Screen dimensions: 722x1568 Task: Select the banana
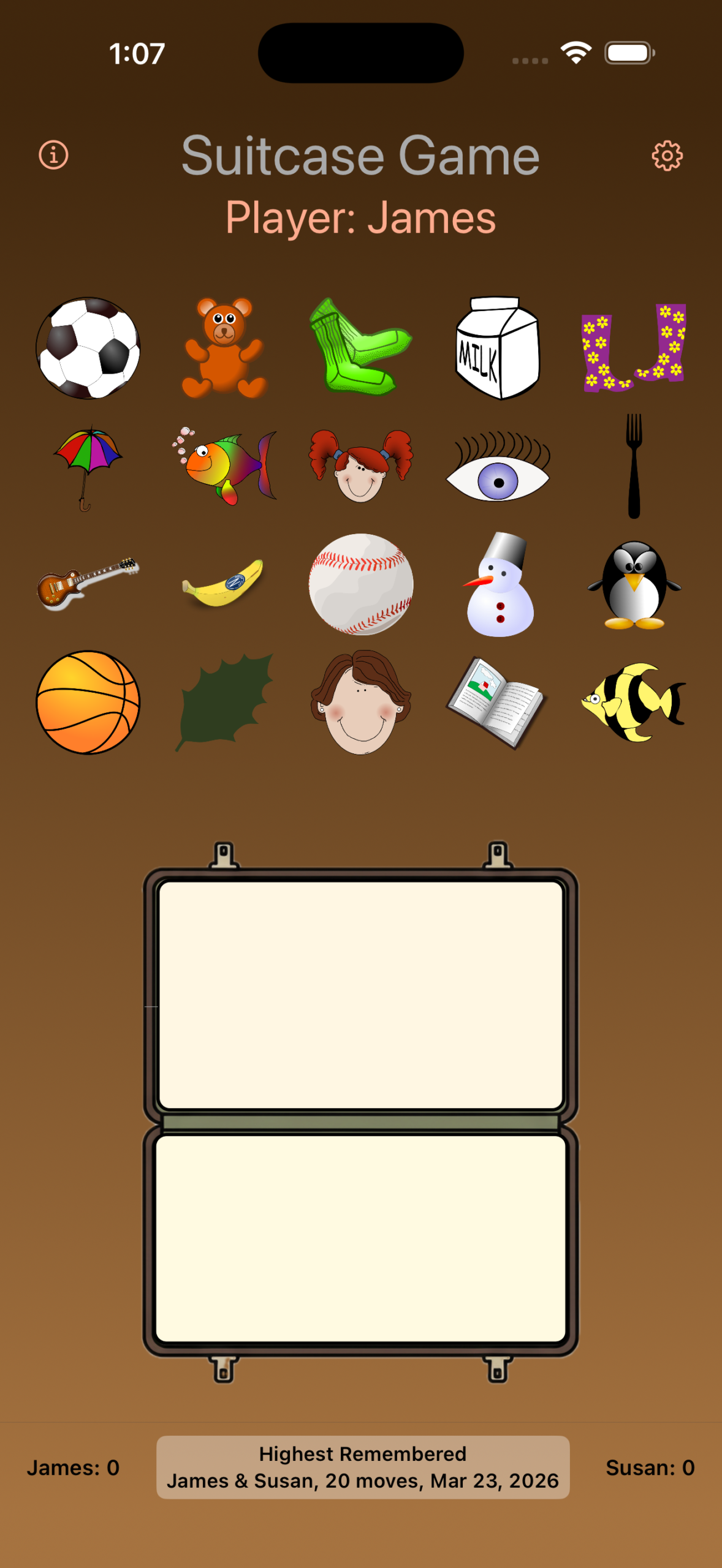click(x=224, y=583)
